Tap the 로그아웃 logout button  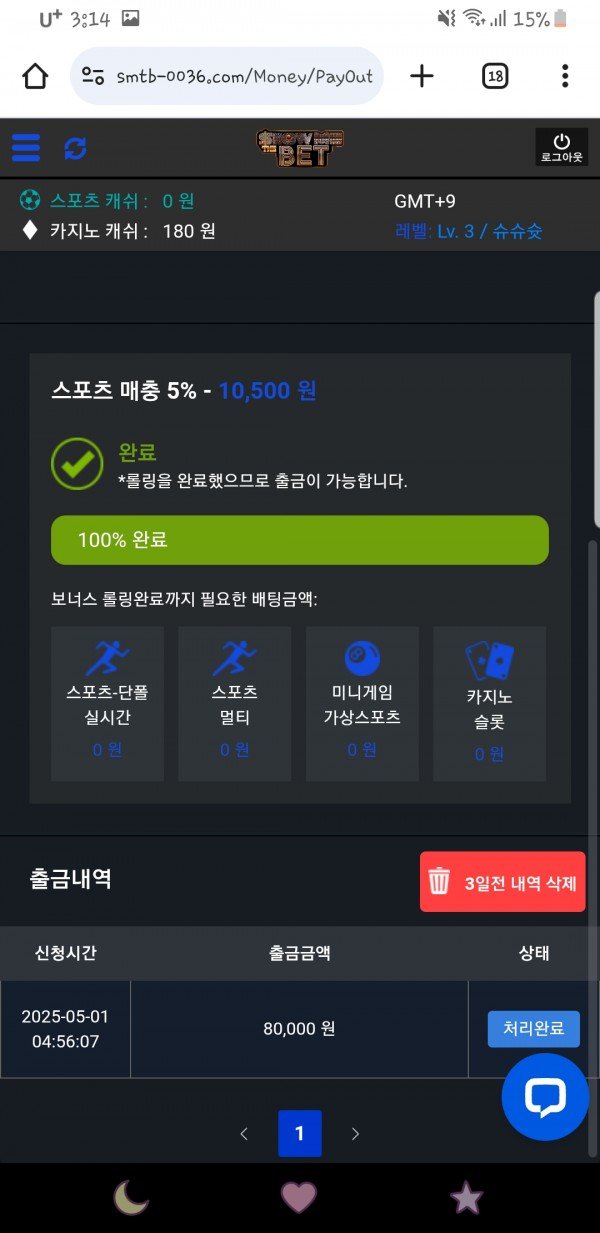562,147
